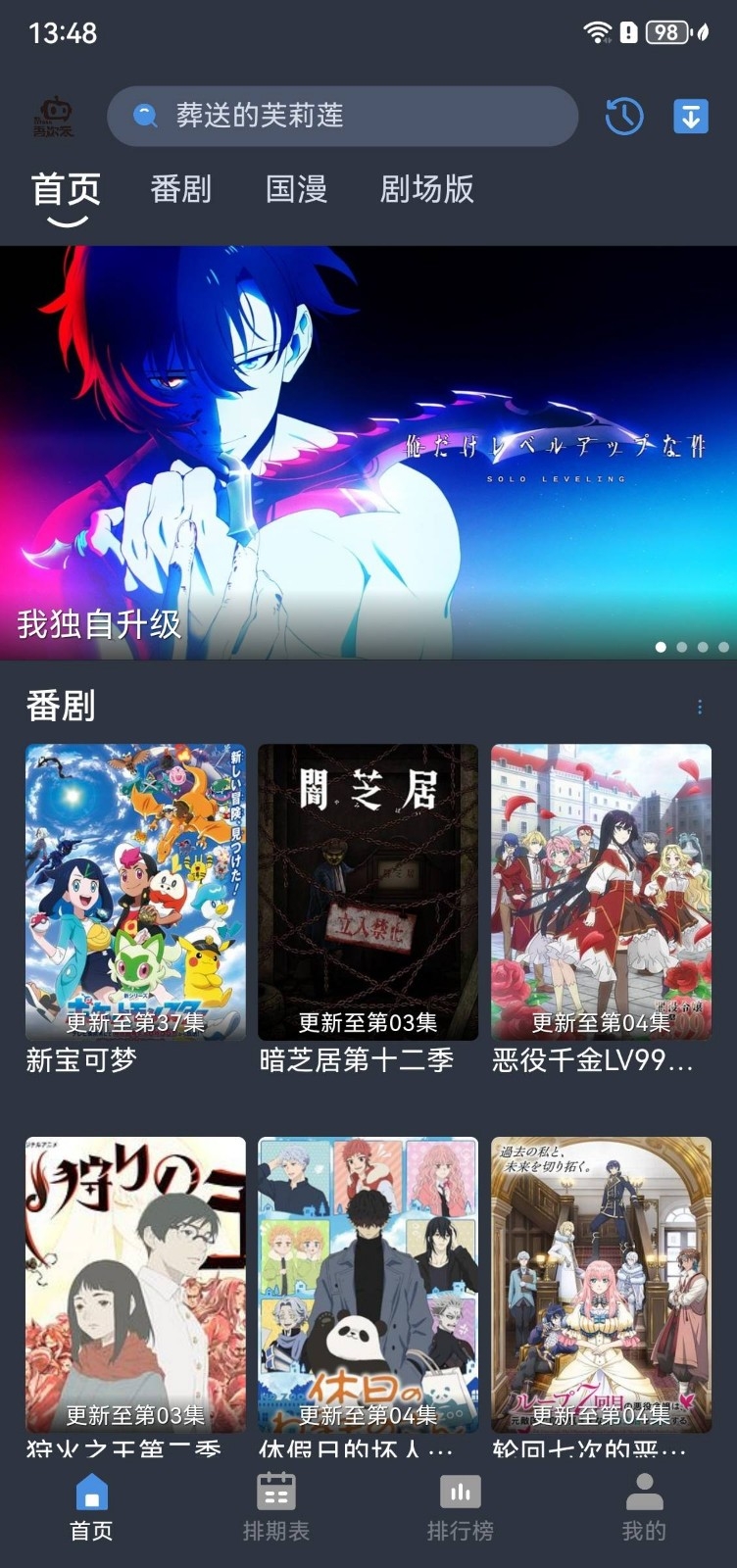
Task: Open the 狩火之王第二季 anime card
Action: (x=135, y=1296)
